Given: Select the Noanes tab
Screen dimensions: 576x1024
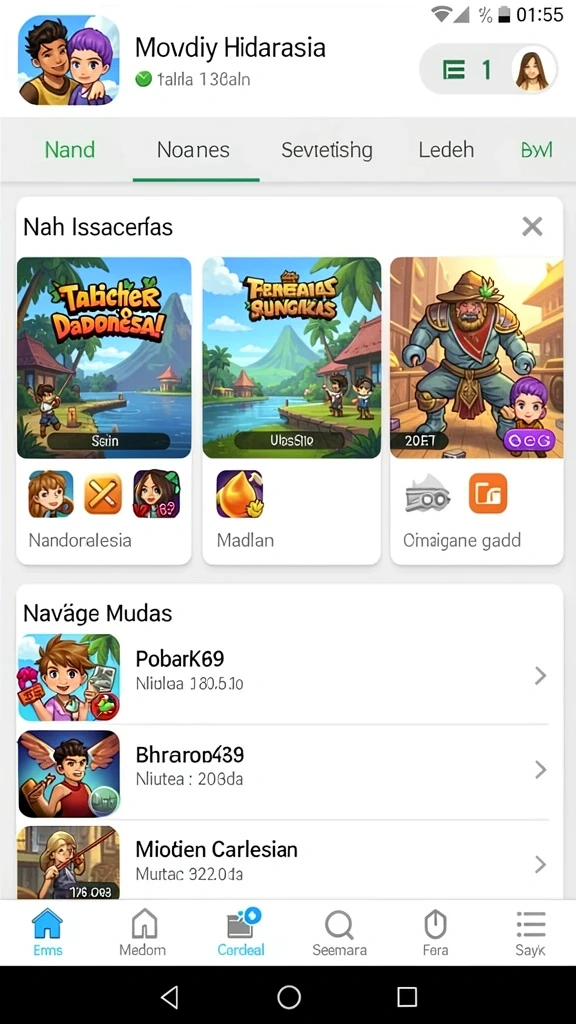Looking at the screenshot, I should point(193,150).
